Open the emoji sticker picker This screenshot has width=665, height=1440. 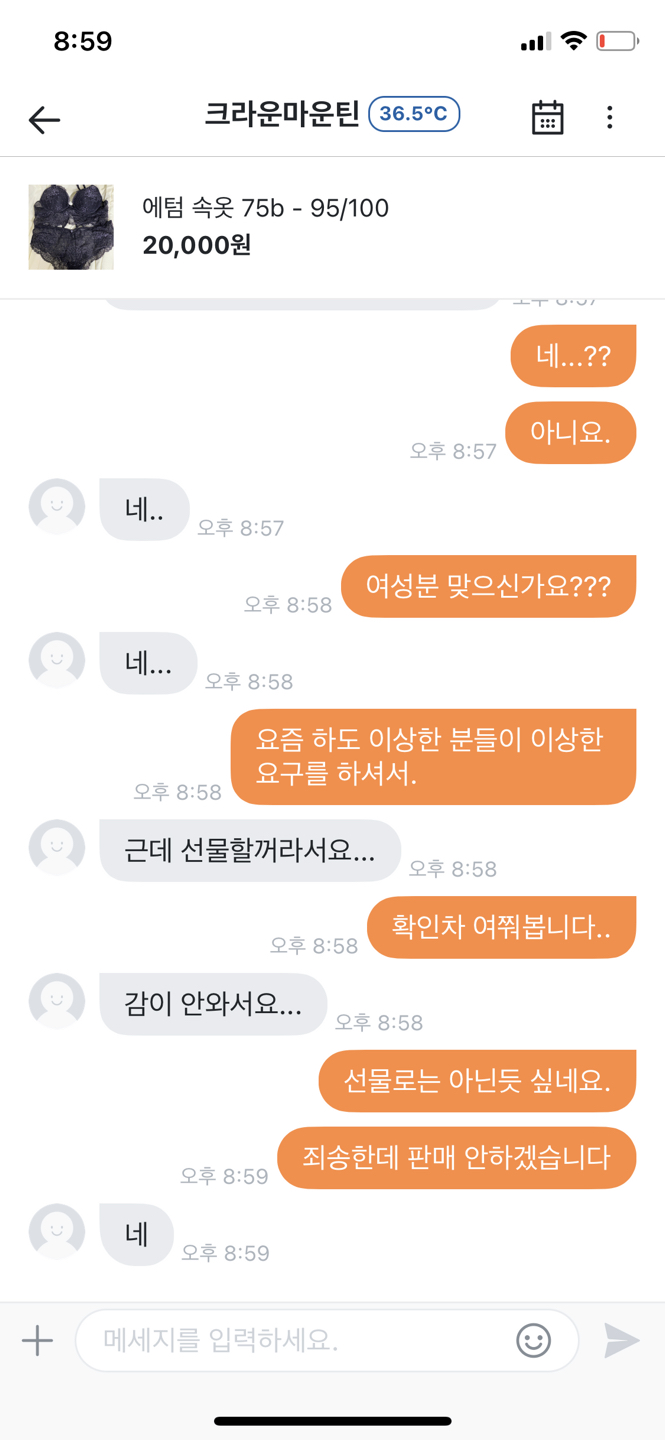tap(533, 1340)
